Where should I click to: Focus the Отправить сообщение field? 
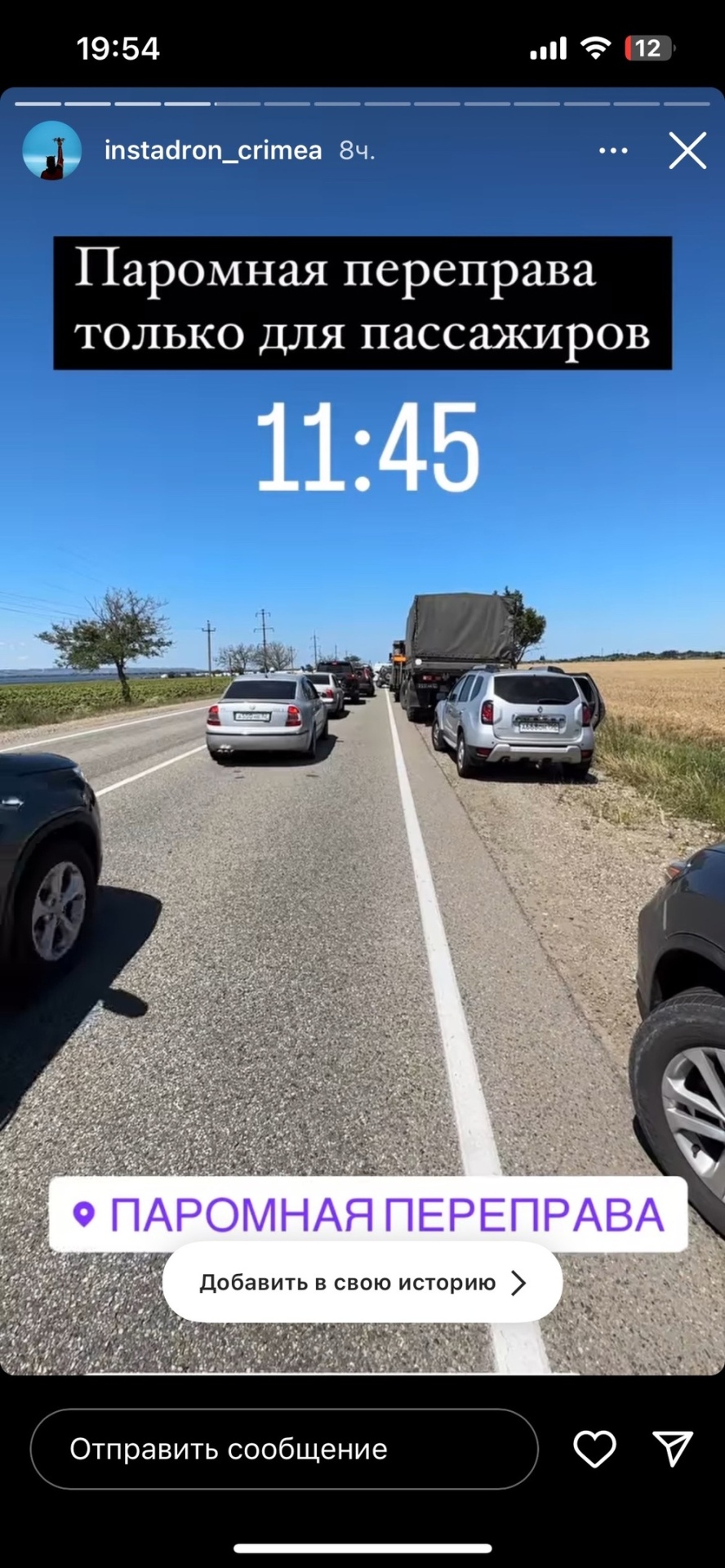click(x=284, y=1449)
